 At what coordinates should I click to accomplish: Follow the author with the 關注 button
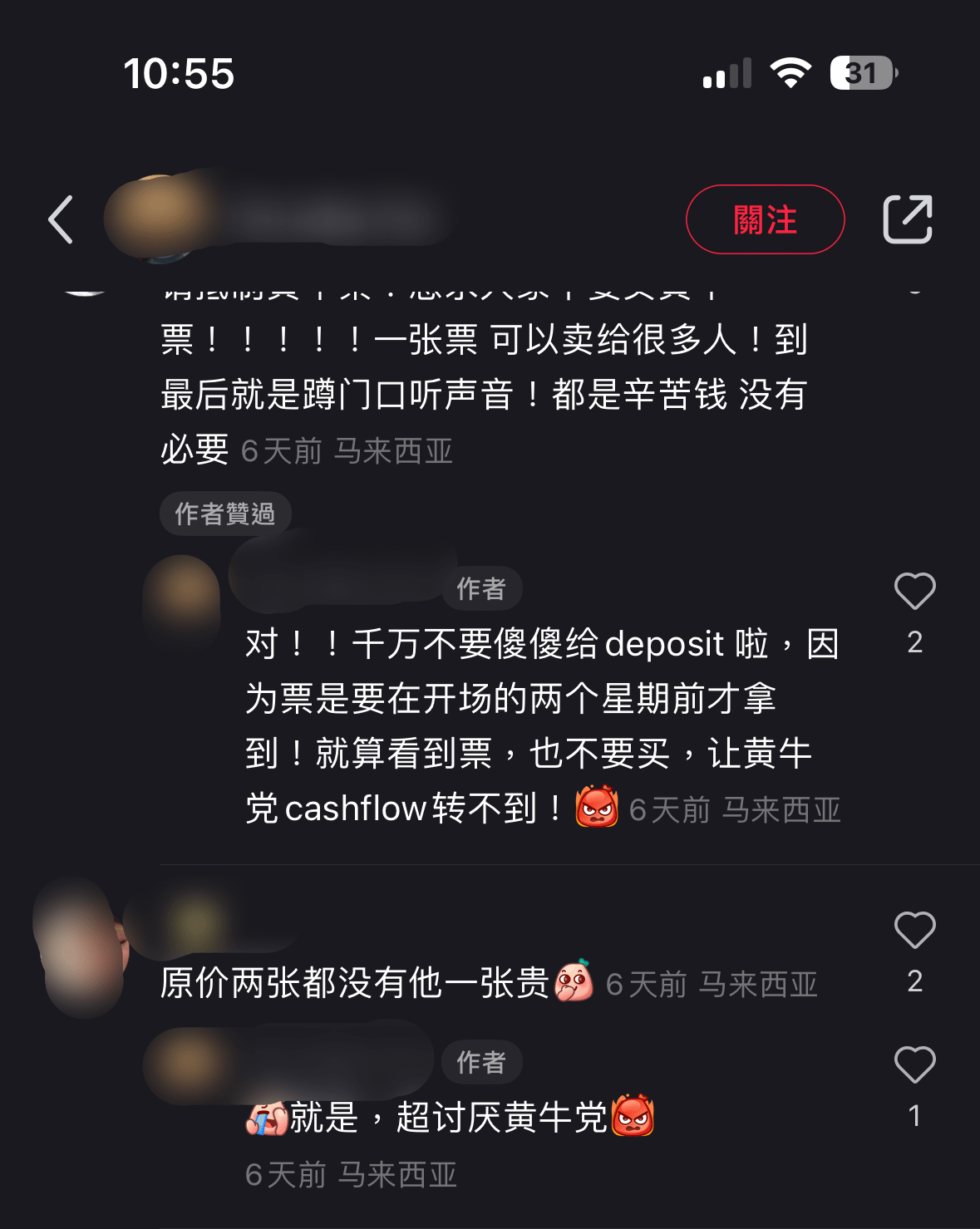tap(765, 220)
